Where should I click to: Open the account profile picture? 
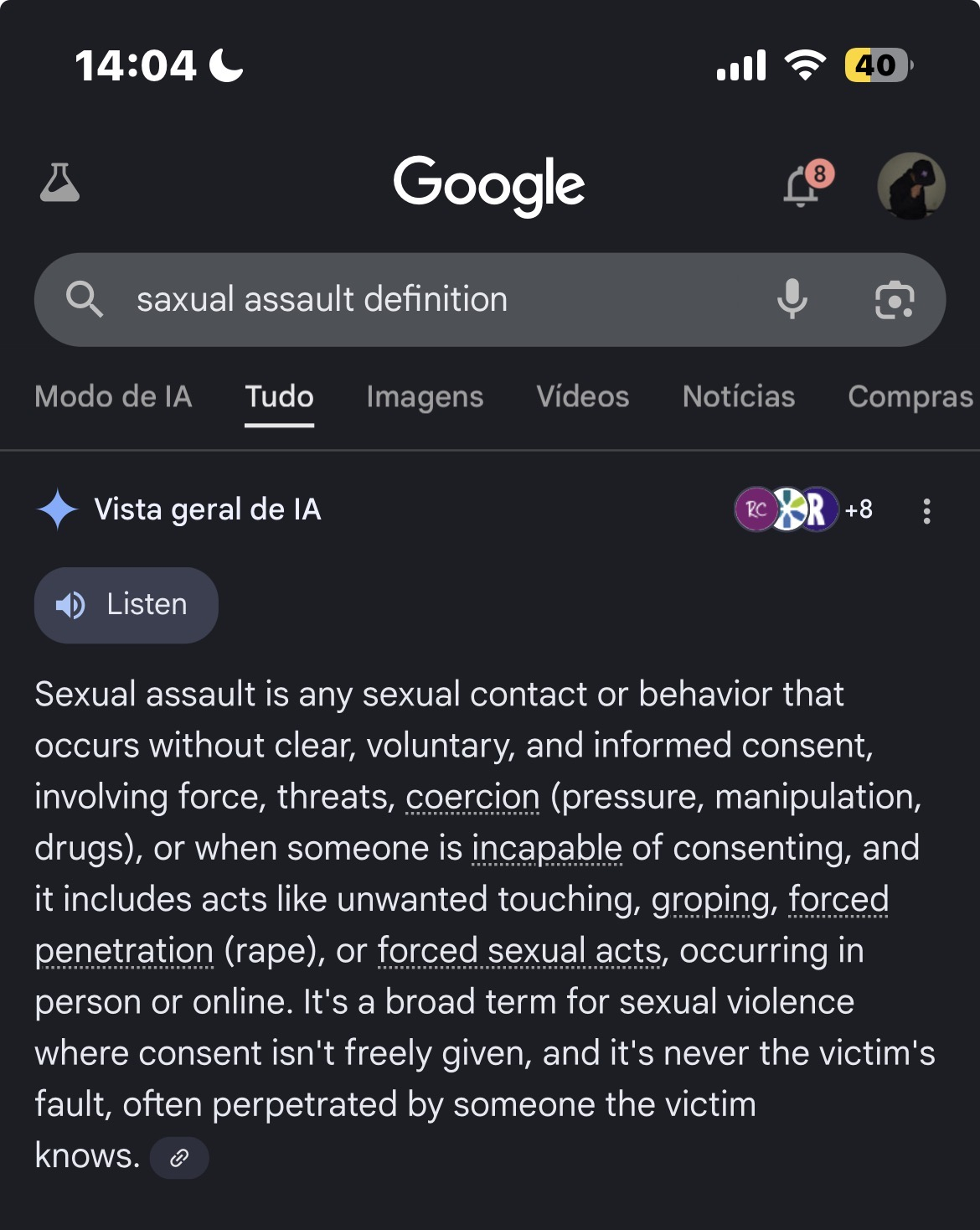[910, 186]
